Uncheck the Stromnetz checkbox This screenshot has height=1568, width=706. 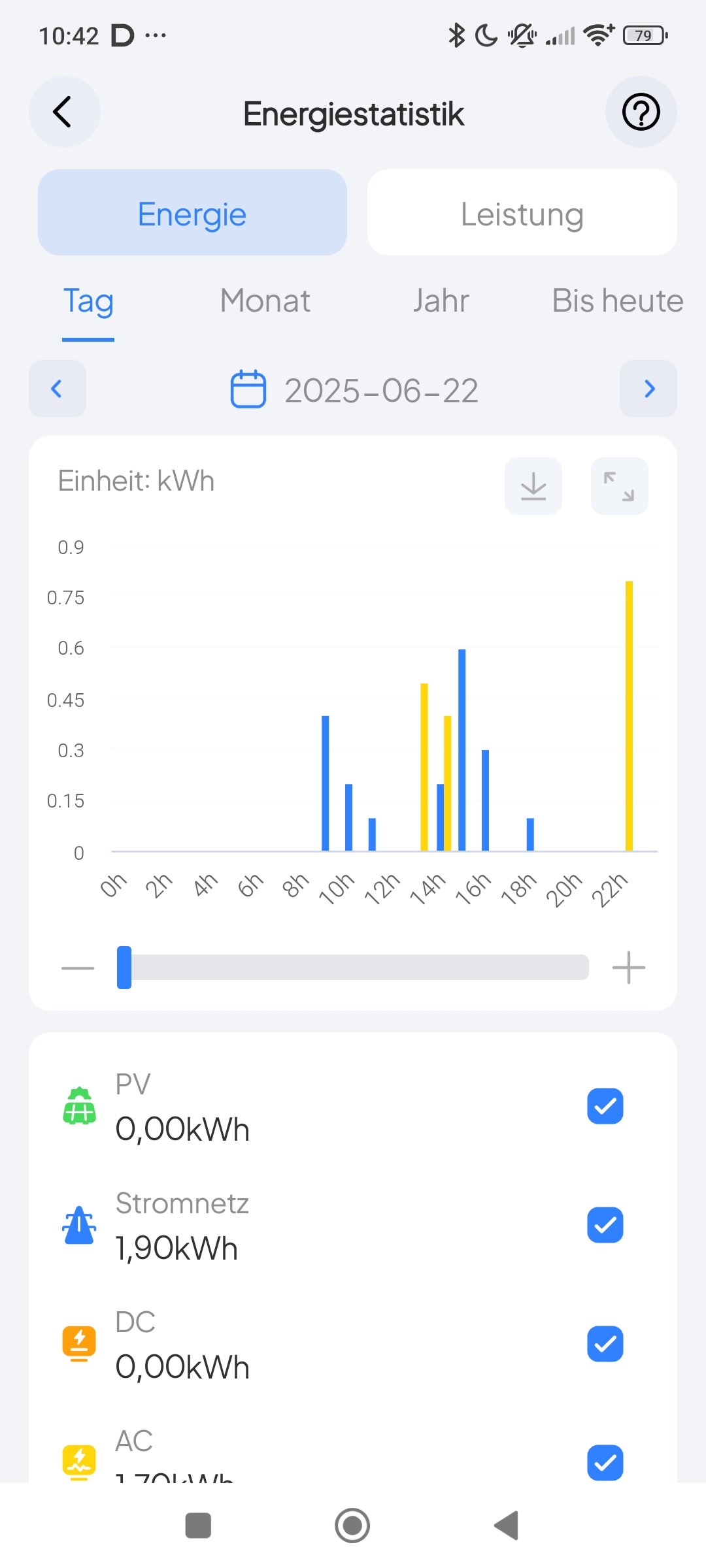(605, 1225)
